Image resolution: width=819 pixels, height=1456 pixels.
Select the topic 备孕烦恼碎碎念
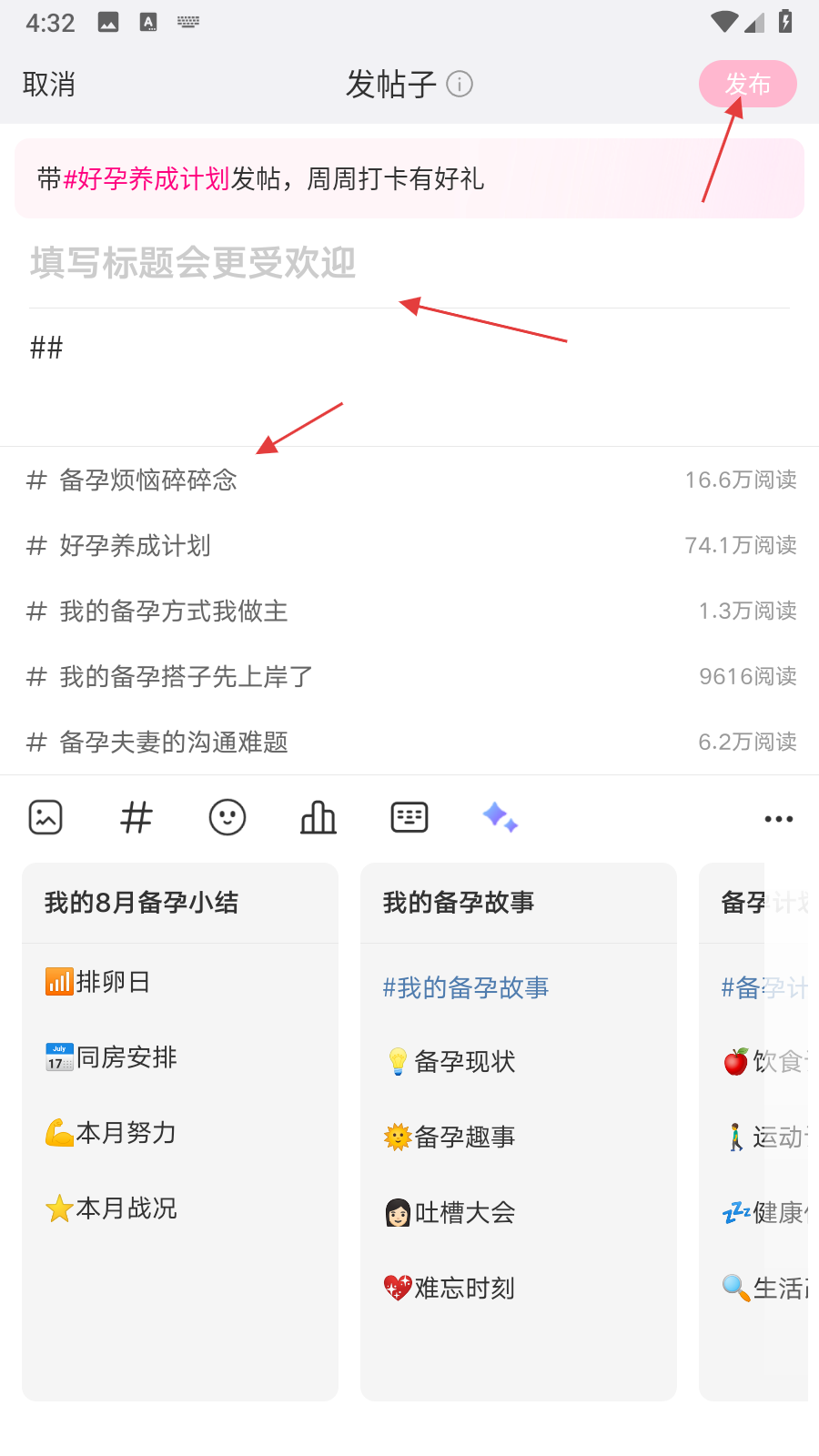(x=148, y=480)
